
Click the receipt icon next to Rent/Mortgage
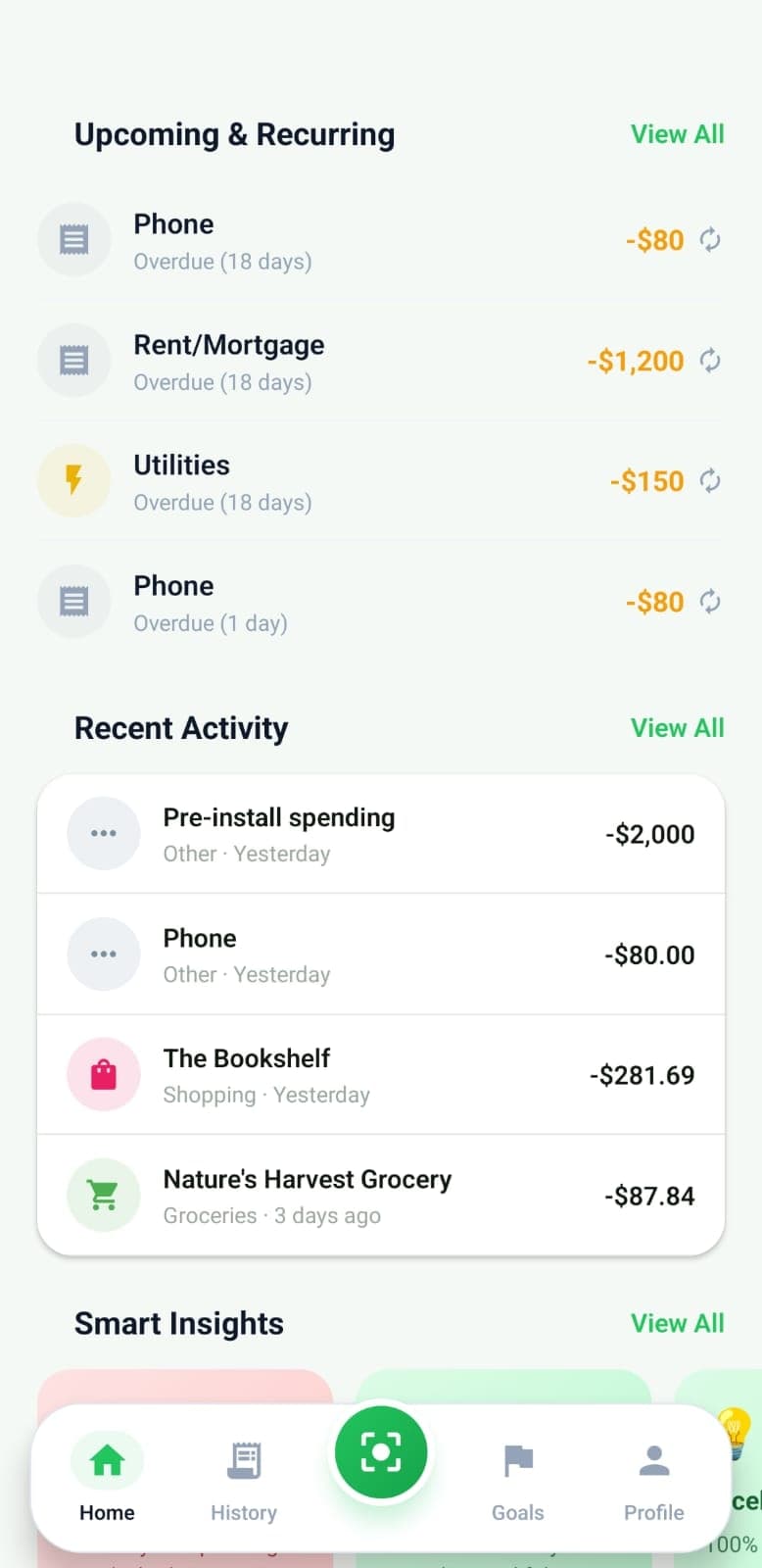point(73,361)
